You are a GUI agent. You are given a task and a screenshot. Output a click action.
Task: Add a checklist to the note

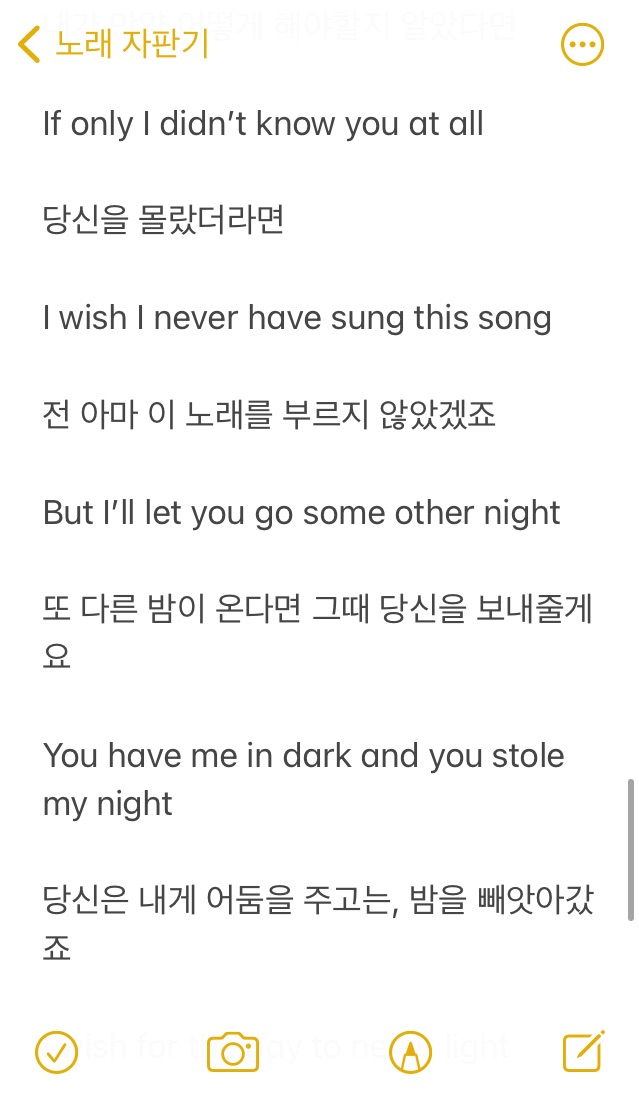(56, 1051)
